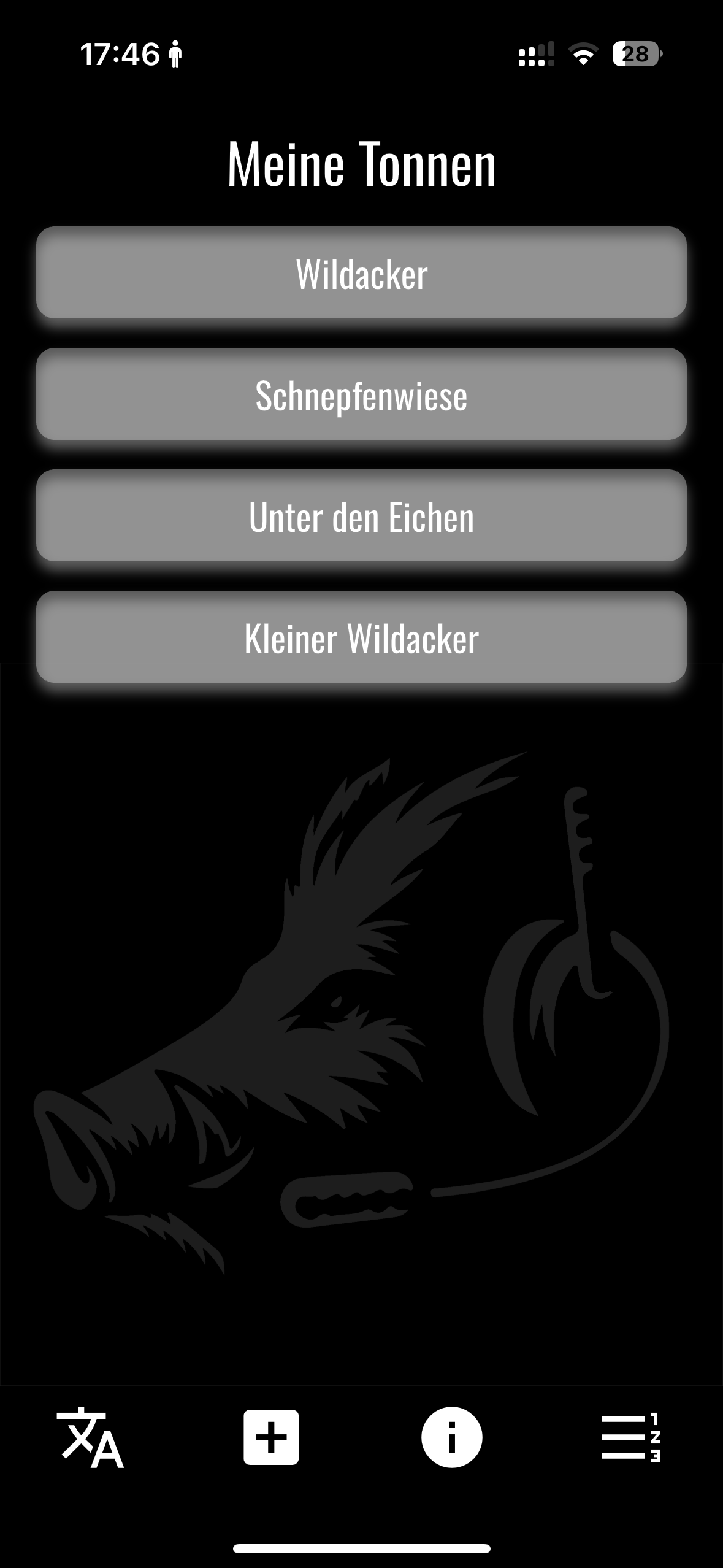Open the numbered list sorting icon
This screenshot has height=1568, width=723.
point(631,1437)
